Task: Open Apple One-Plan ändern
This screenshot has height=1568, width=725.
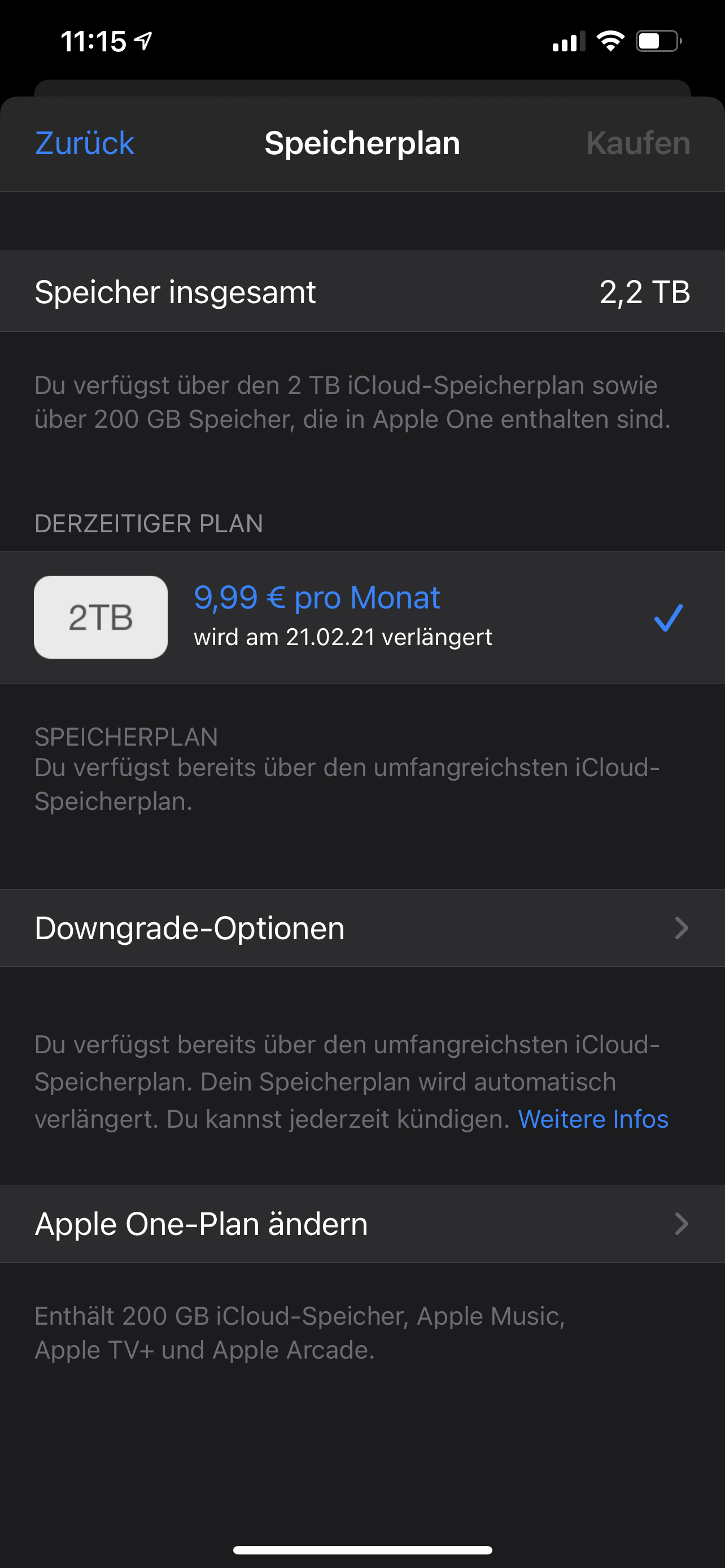Action: tap(361, 1224)
